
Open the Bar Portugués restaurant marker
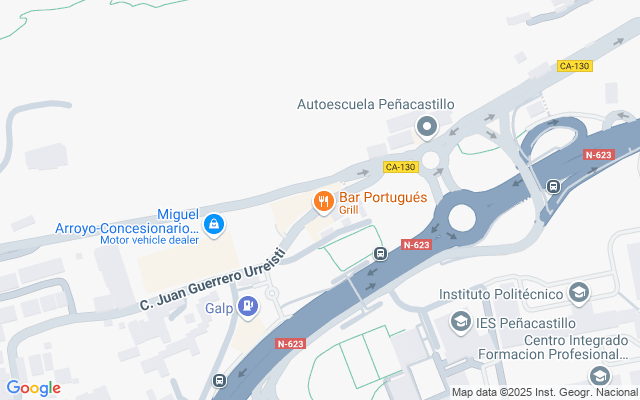coord(323,202)
